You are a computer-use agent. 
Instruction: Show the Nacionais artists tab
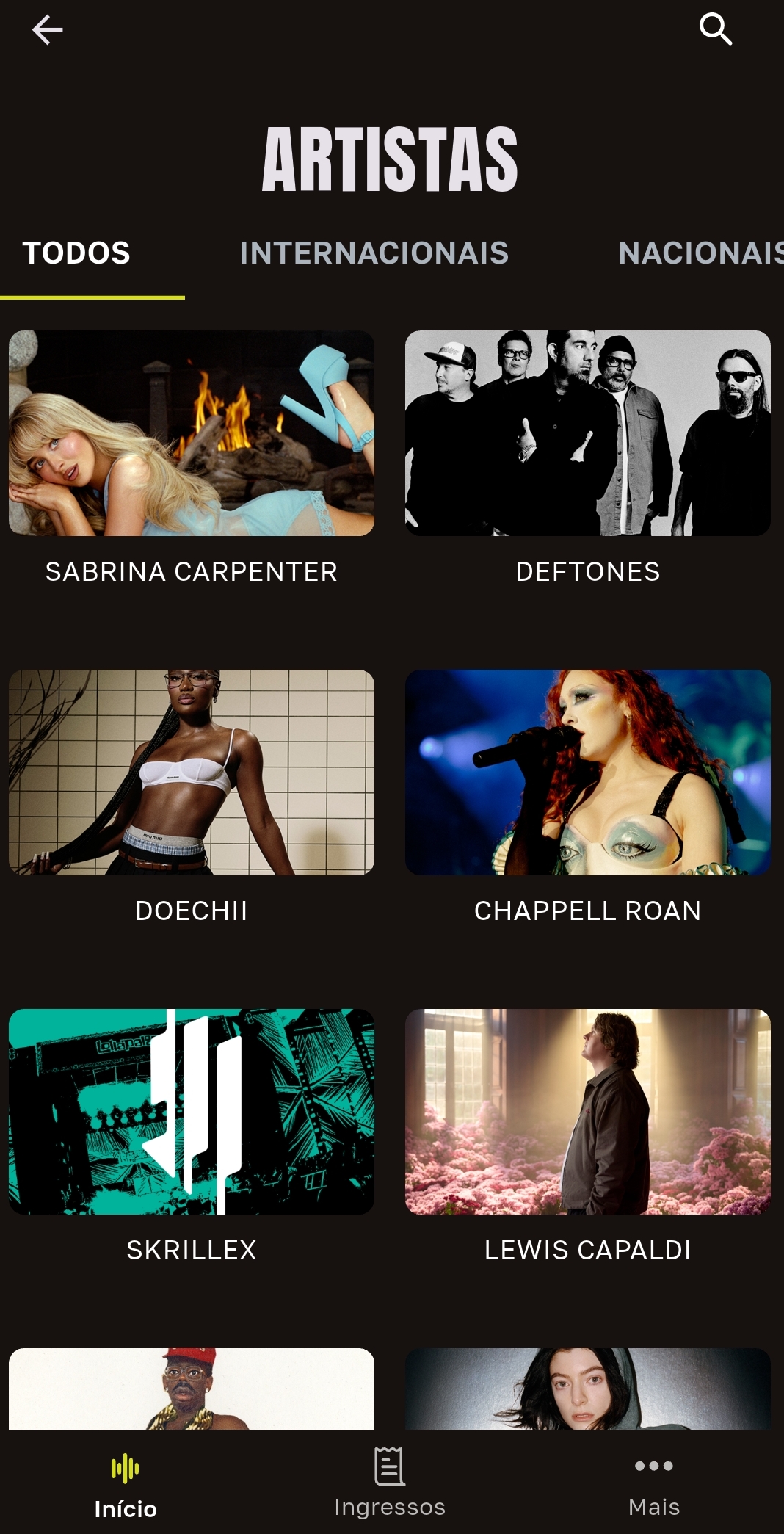pyautogui.click(x=700, y=253)
